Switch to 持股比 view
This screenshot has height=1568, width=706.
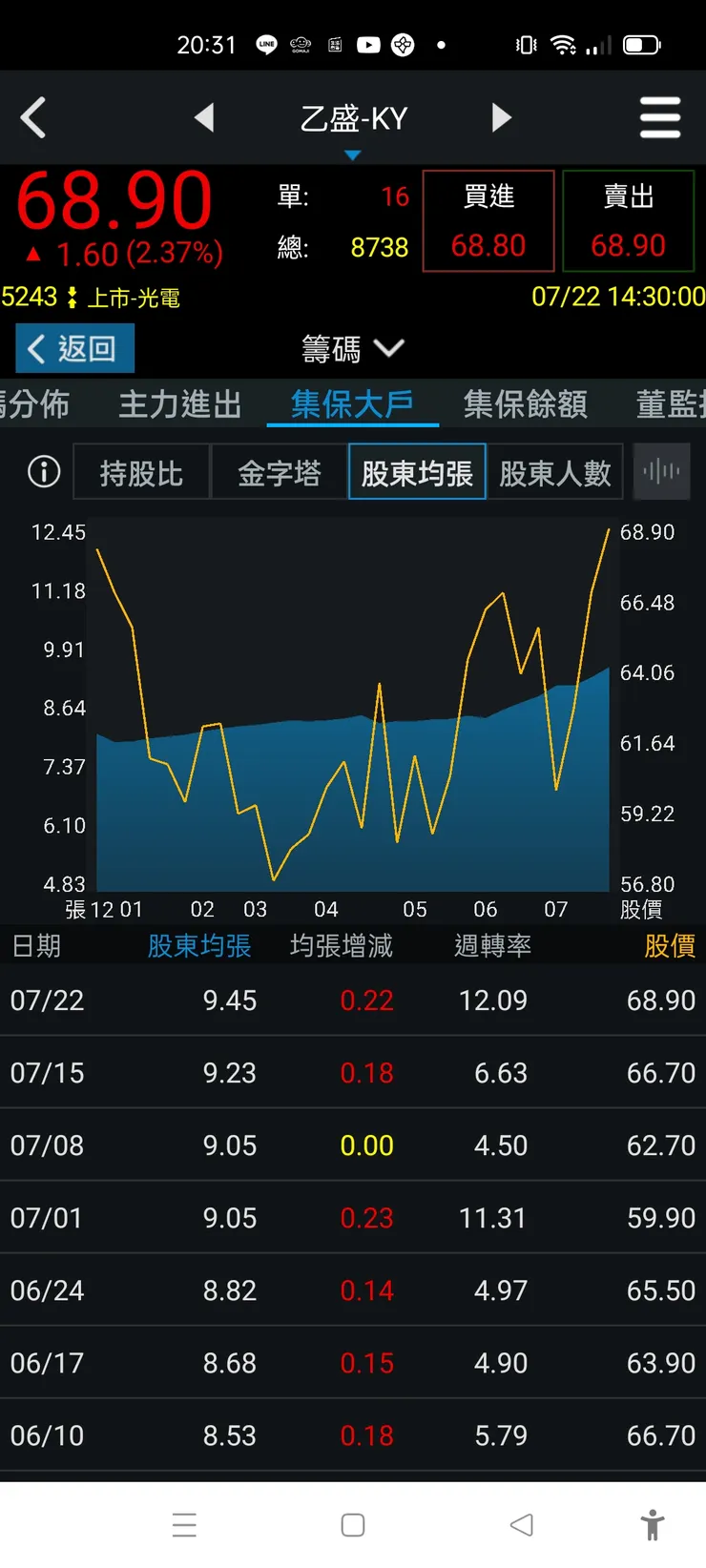pos(141,471)
